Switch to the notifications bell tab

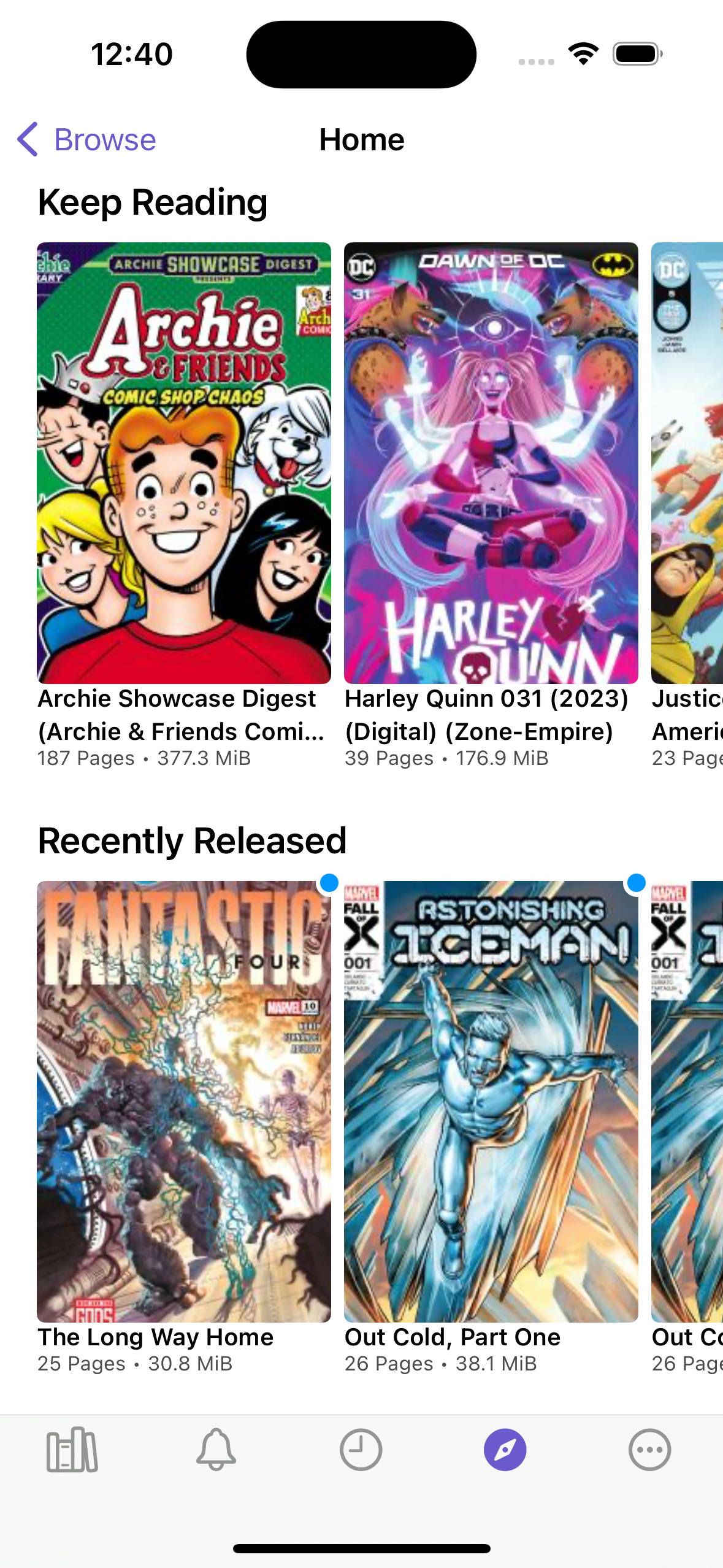216,1450
